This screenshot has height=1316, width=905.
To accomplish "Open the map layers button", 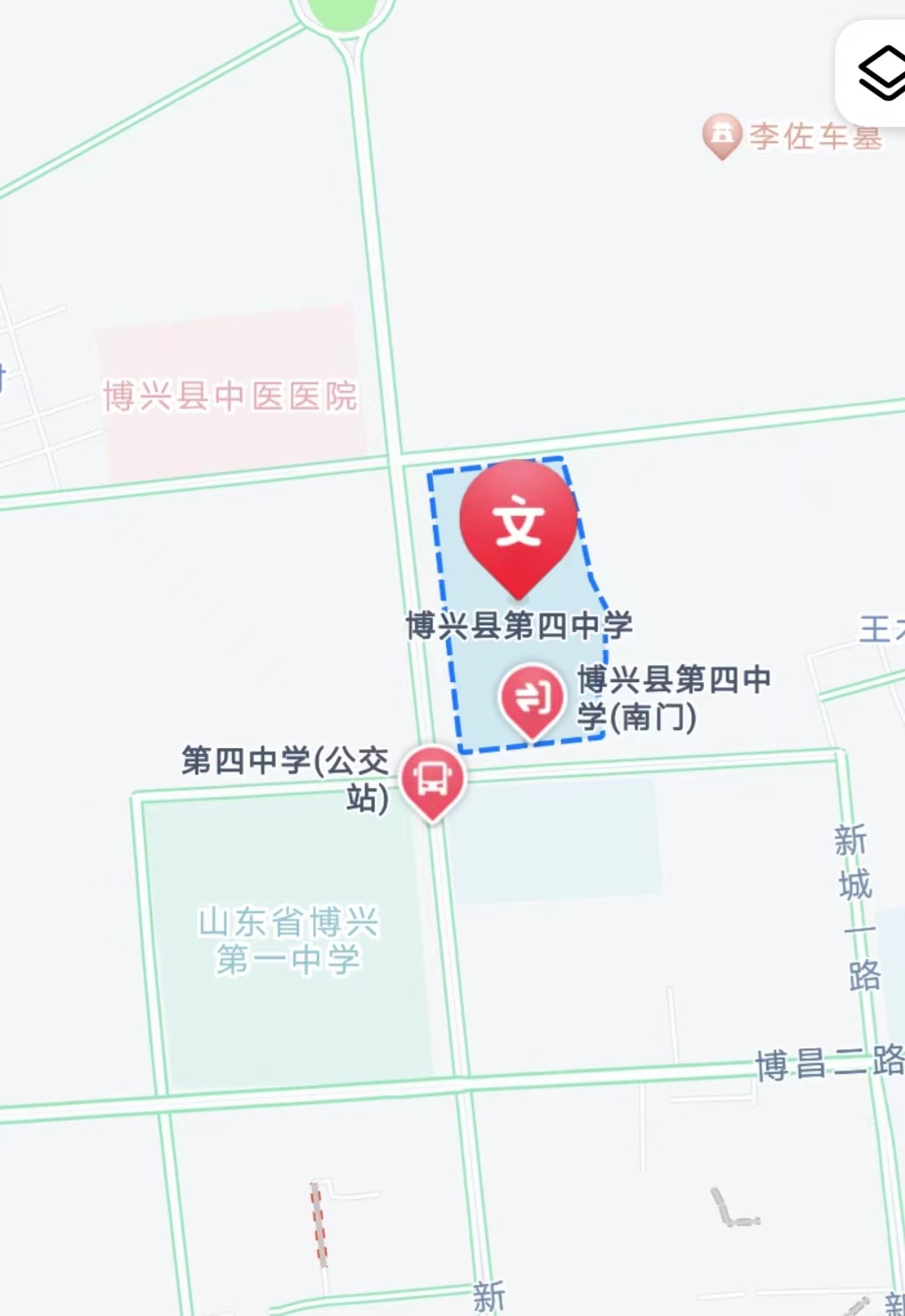I will click(x=881, y=73).
